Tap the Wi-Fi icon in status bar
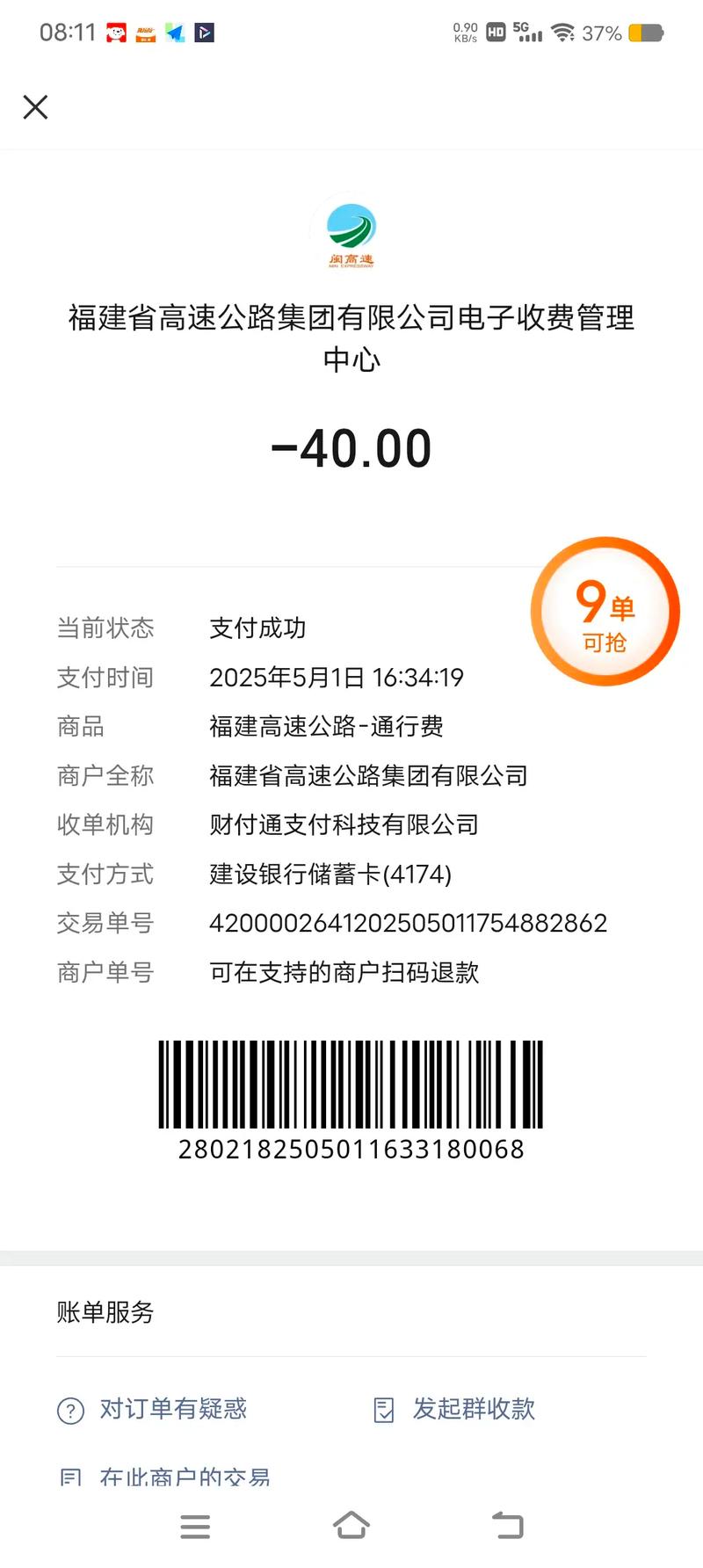The width and height of the screenshot is (703, 1568). (x=565, y=33)
